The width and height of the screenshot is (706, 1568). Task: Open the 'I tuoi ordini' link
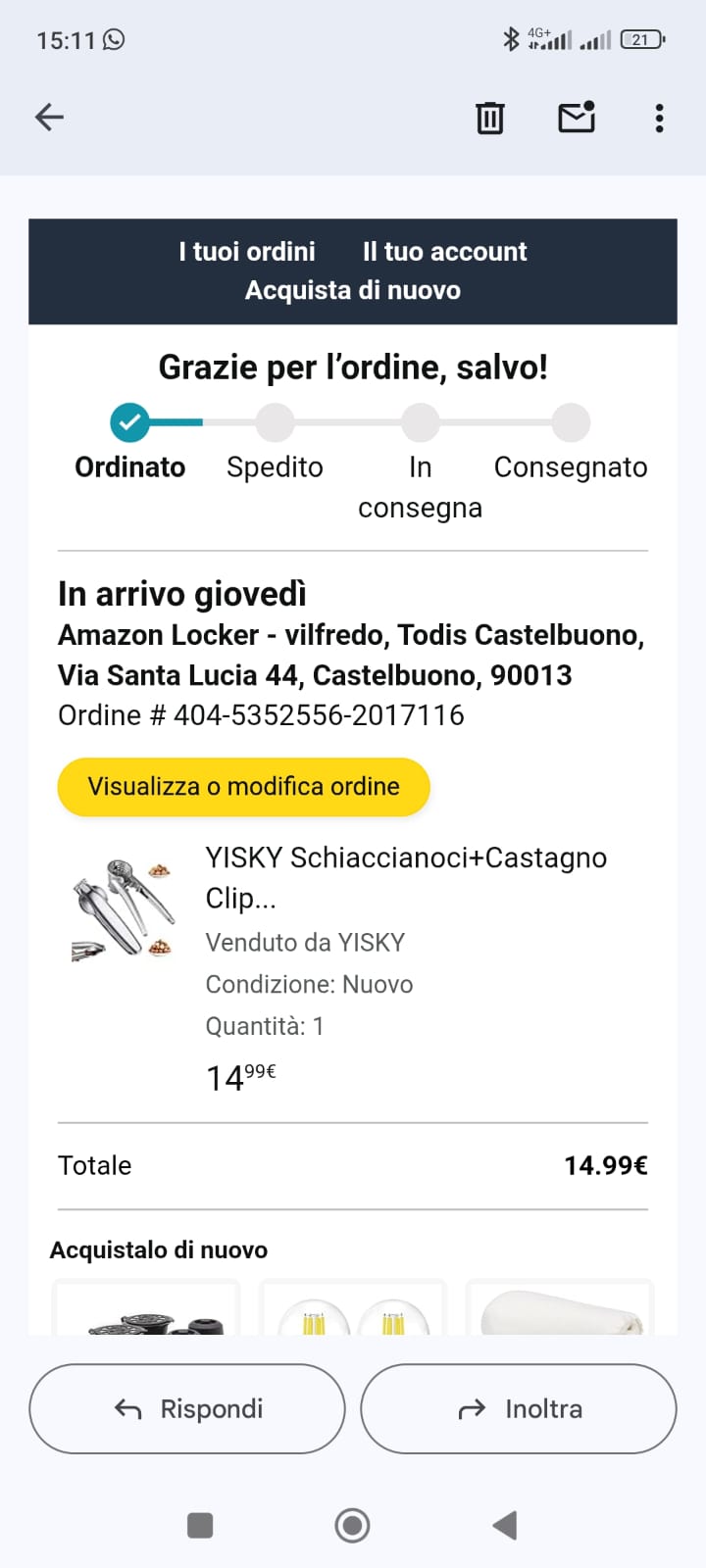[x=247, y=252]
